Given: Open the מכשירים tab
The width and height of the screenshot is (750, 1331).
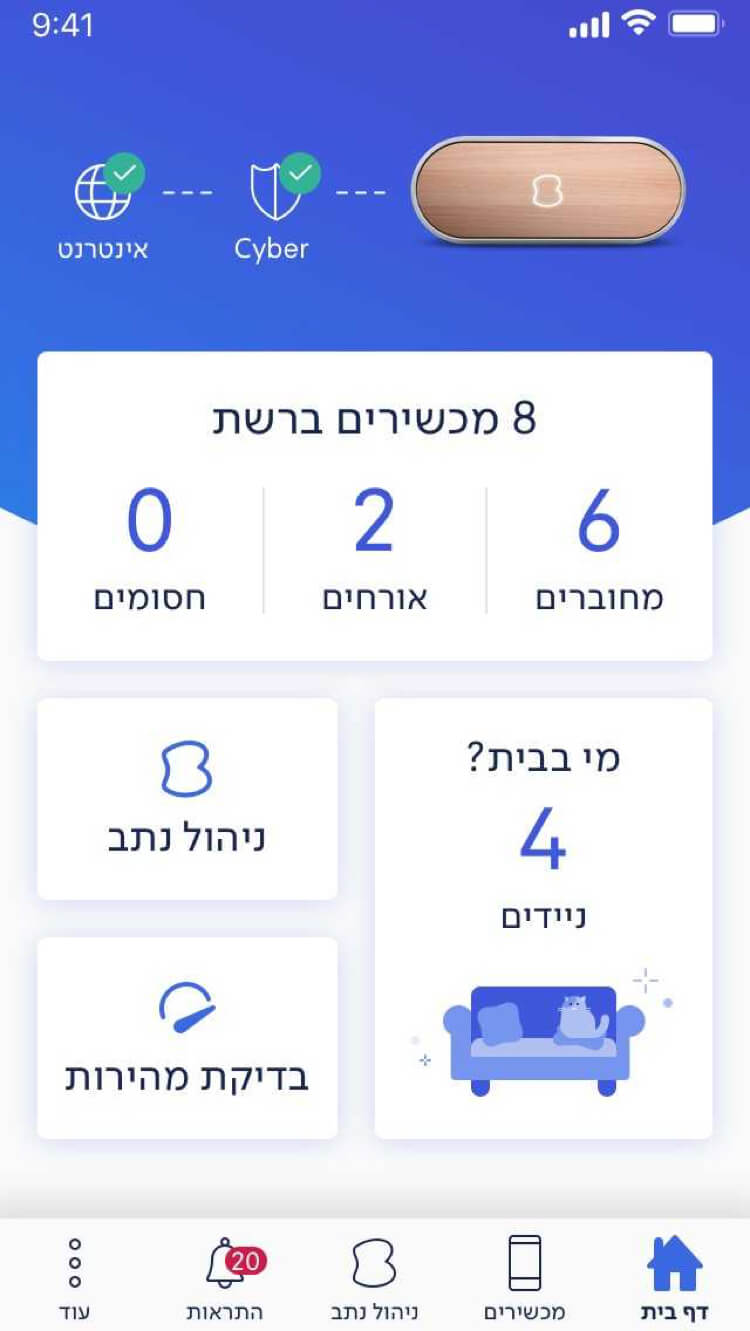Looking at the screenshot, I should tap(525, 1276).
